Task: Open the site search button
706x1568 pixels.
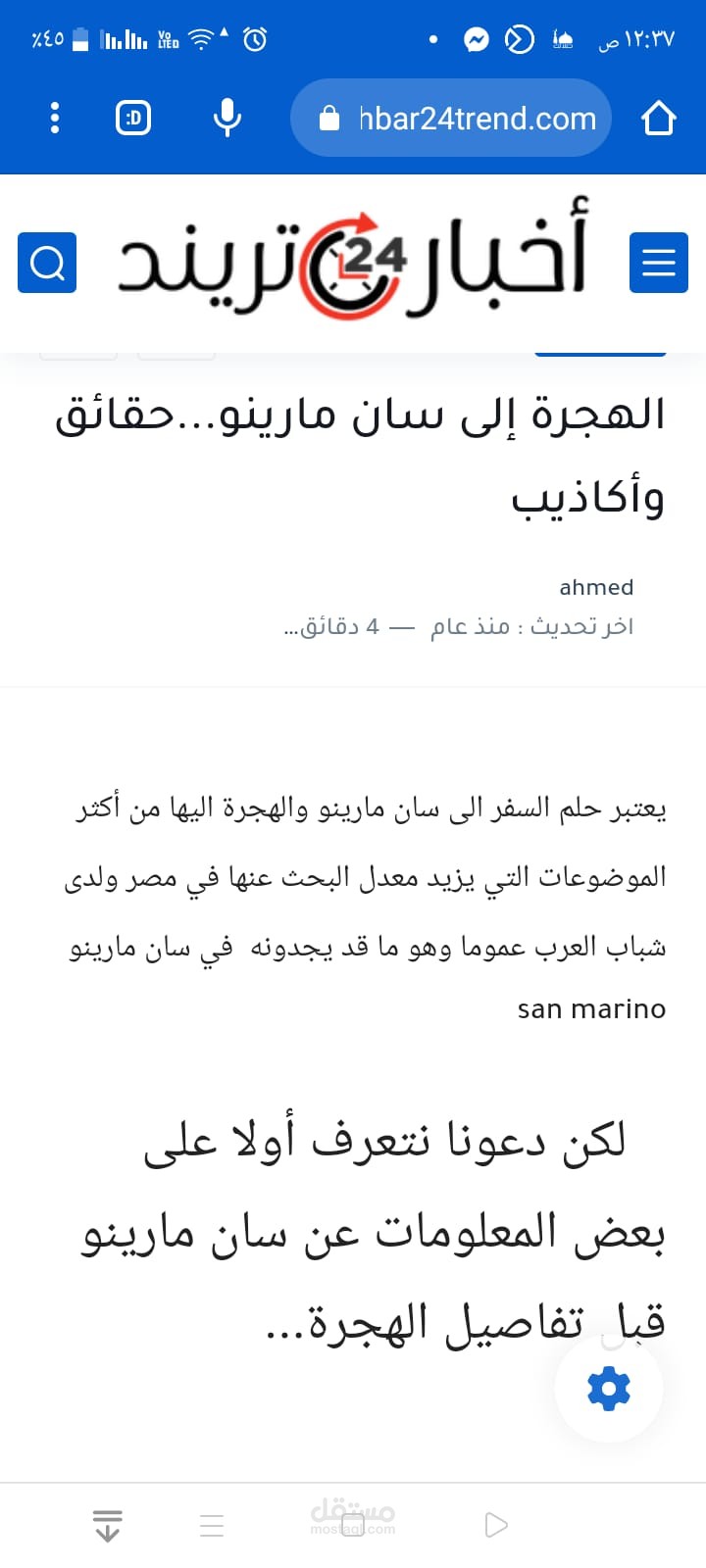Action: (47, 263)
